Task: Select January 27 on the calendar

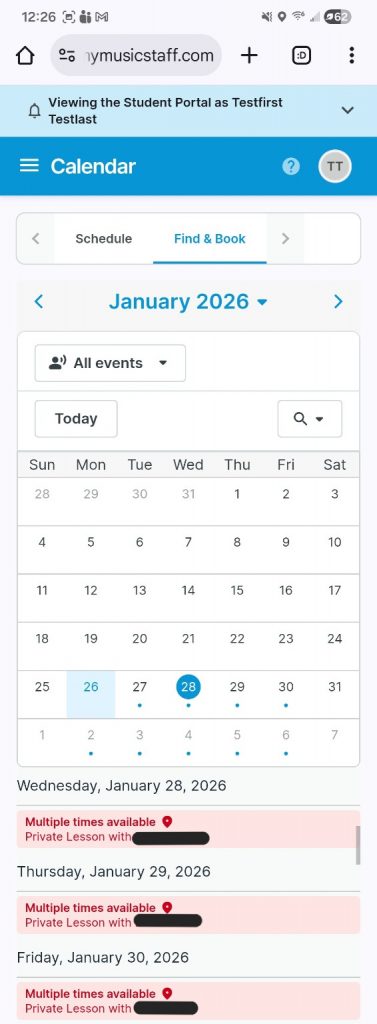Action: (x=140, y=694)
